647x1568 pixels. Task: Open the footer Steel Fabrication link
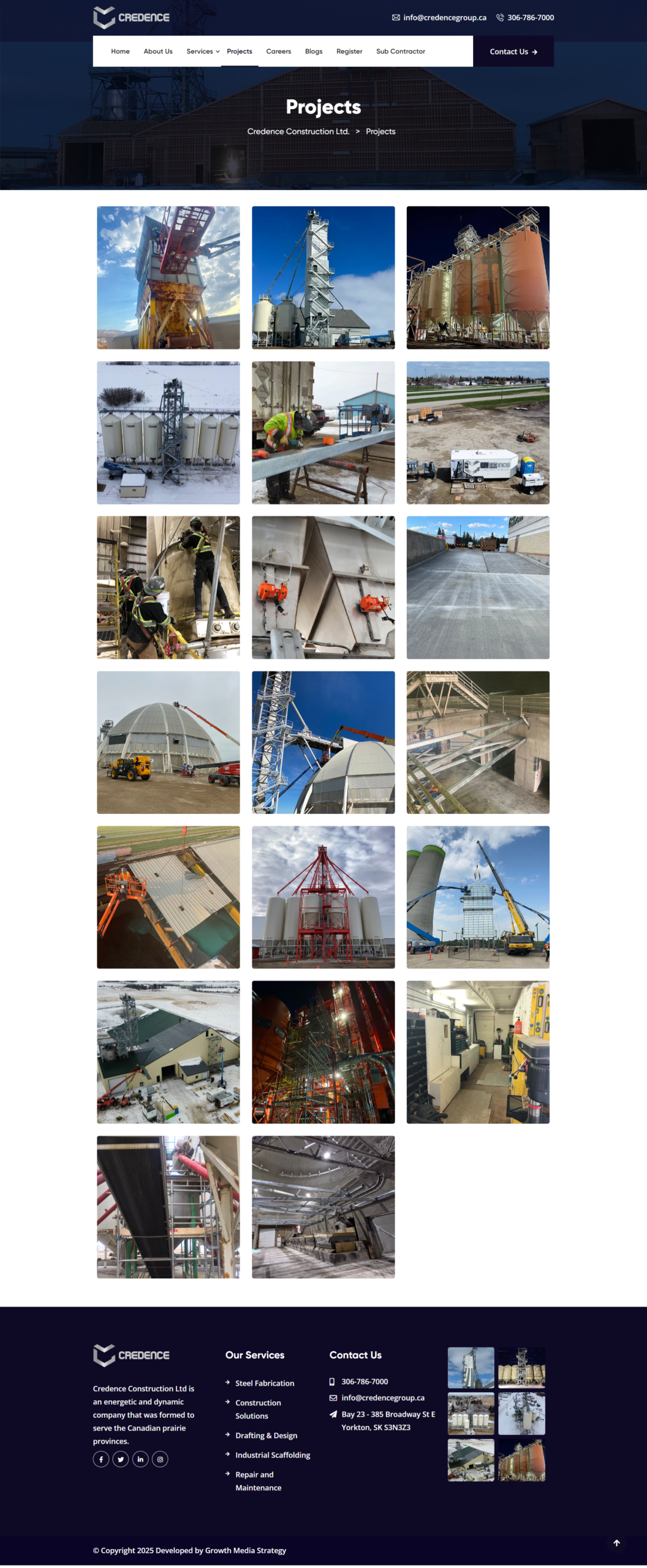coord(265,1383)
